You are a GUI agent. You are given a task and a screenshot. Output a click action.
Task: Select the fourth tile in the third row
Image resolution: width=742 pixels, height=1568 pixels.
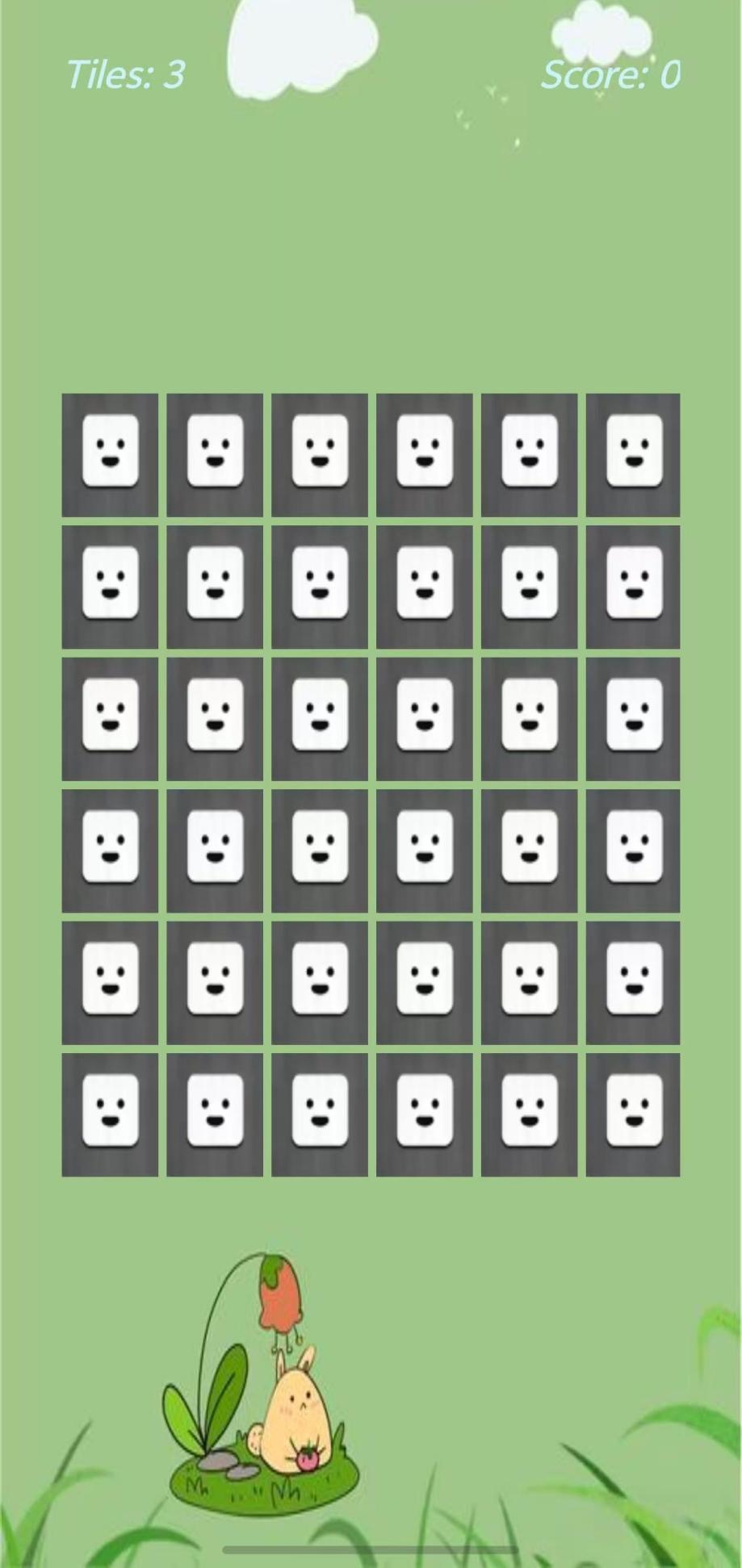click(424, 718)
